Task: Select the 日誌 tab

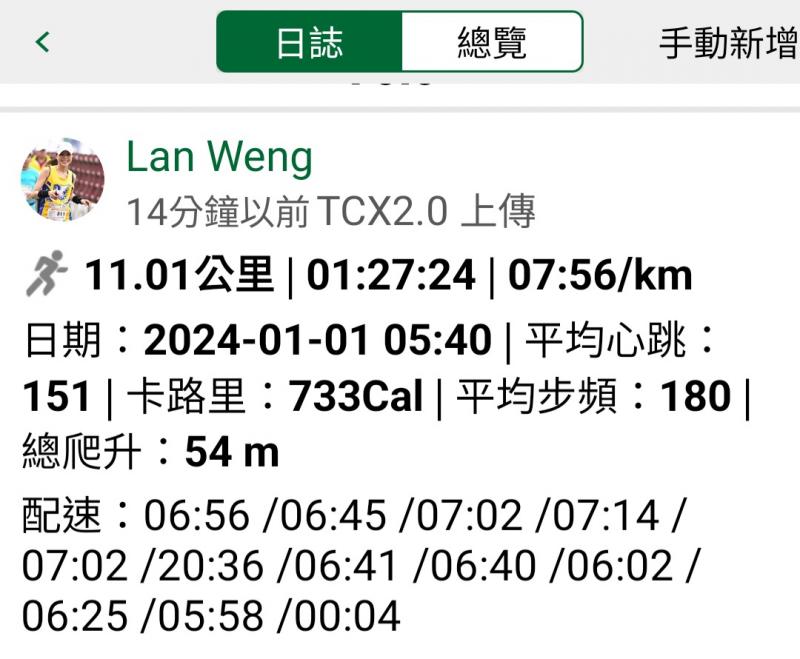Action: click(x=309, y=42)
